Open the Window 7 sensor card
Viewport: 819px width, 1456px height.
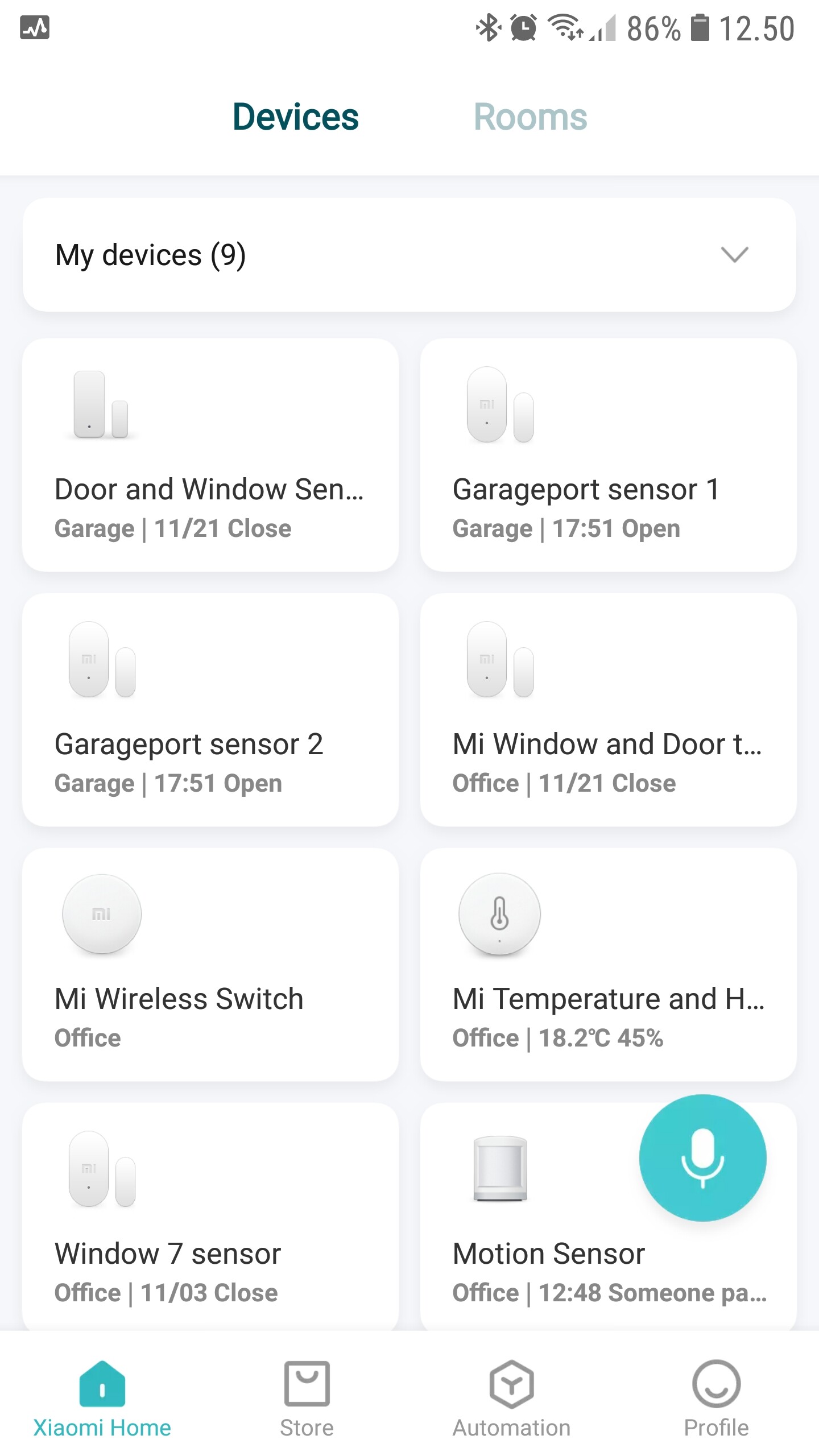[x=210, y=1217]
